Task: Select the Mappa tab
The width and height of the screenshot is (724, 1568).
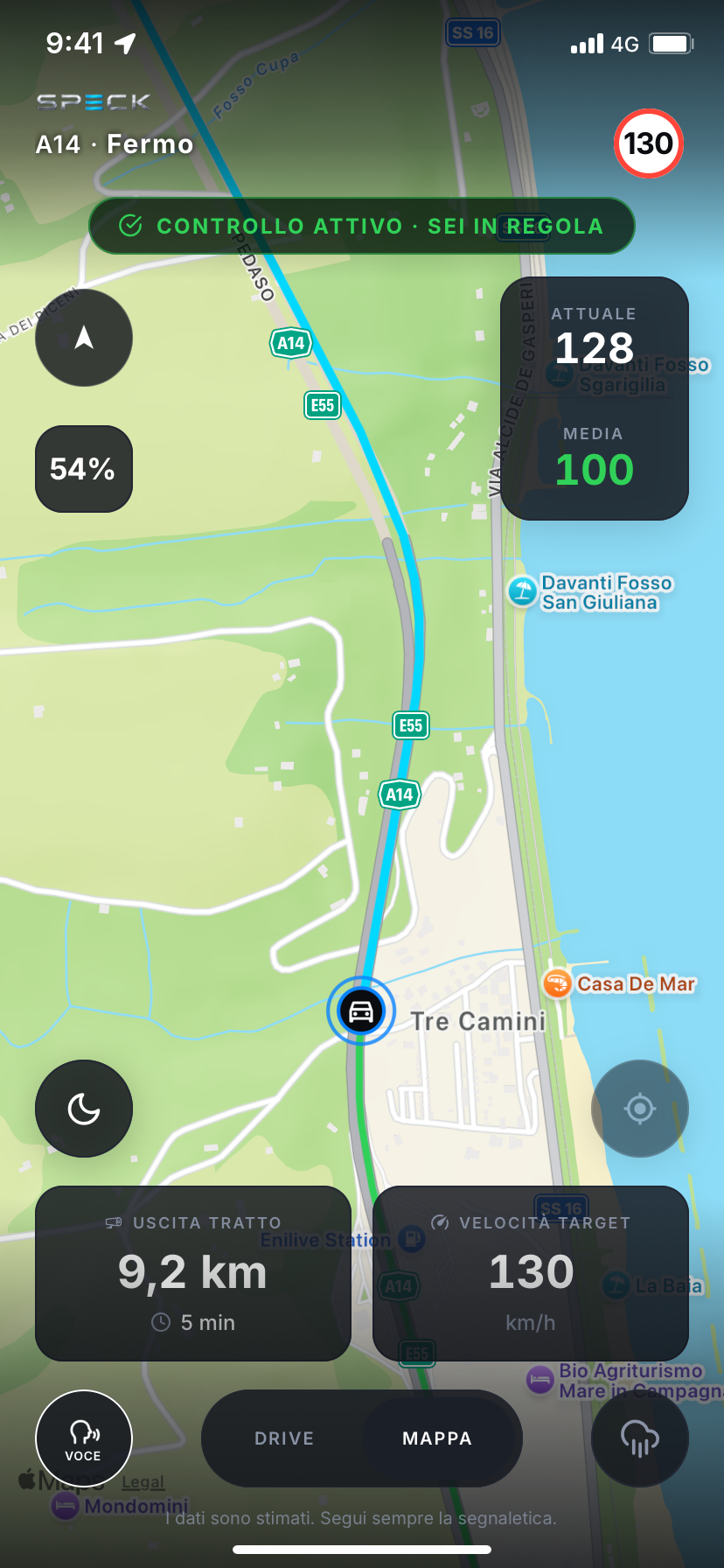Action: coord(437,1438)
